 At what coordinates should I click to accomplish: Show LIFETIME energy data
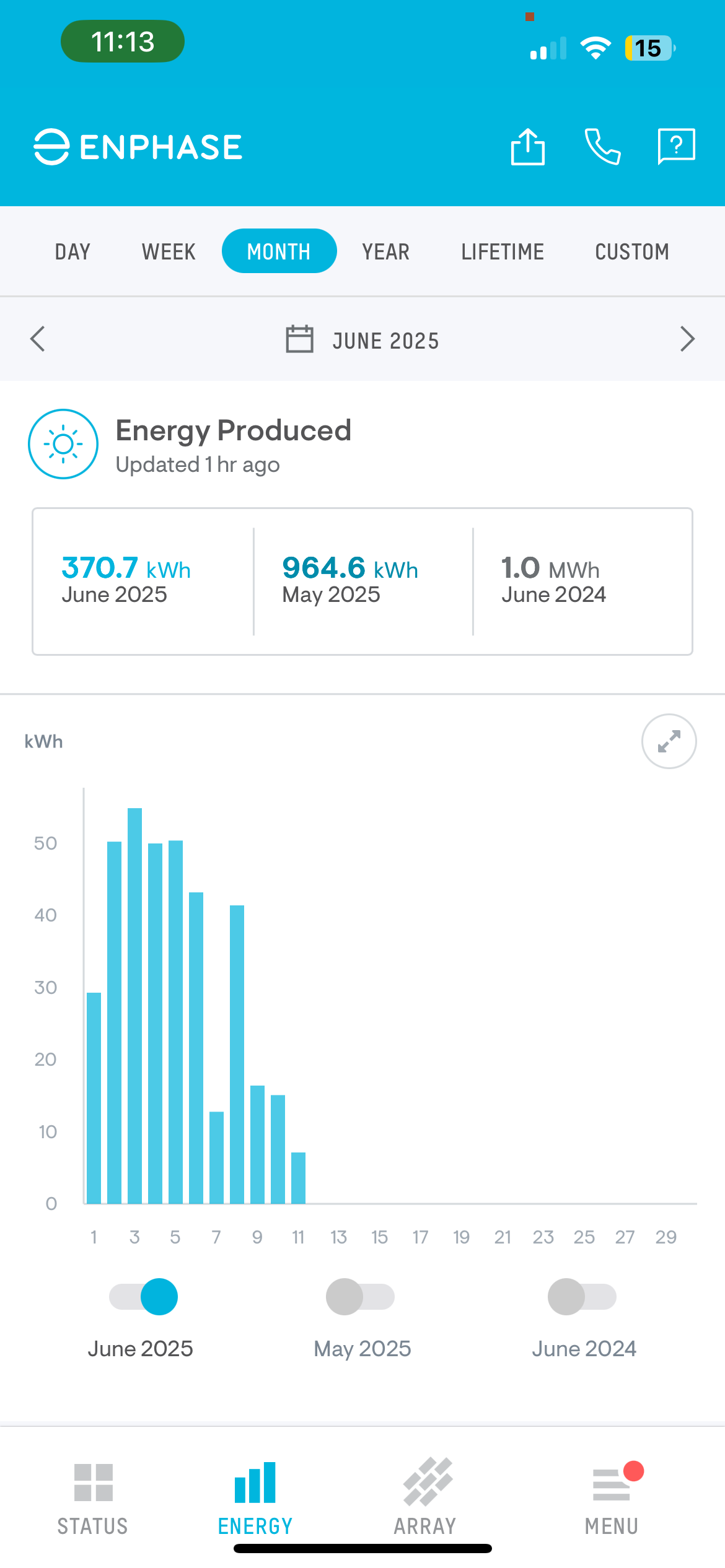click(503, 251)
